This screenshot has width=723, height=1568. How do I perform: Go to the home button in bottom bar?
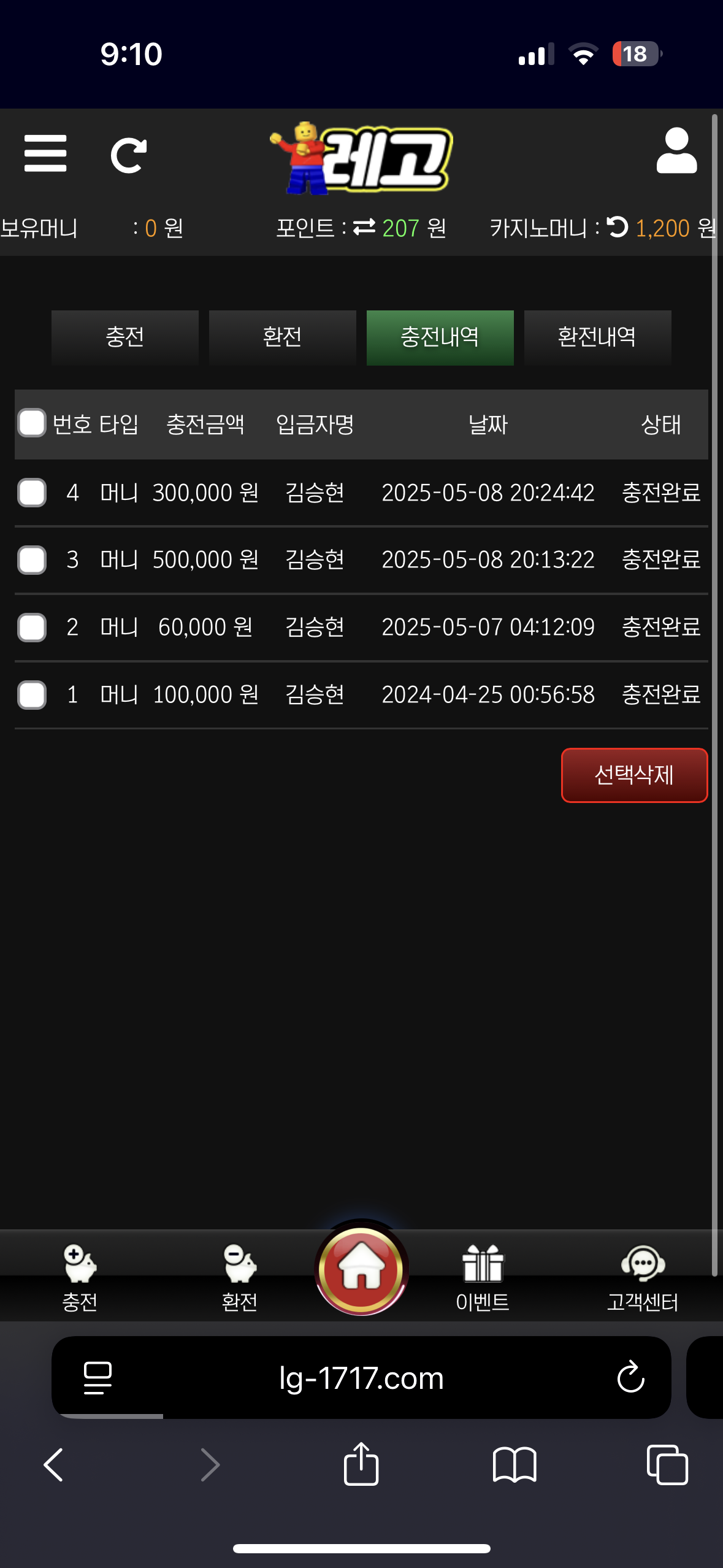click(361, 1269)
